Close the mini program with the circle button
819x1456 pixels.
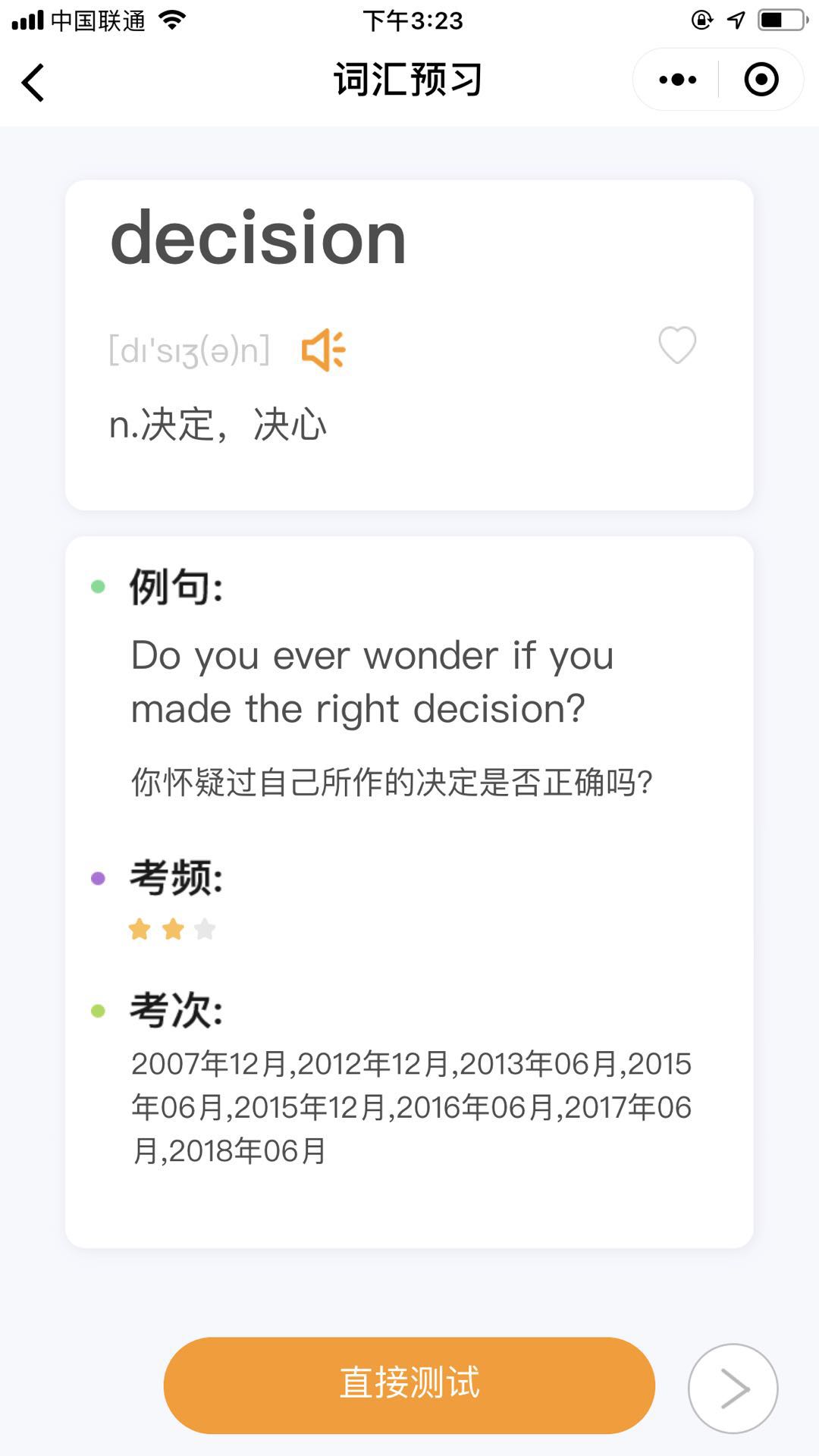761,80
